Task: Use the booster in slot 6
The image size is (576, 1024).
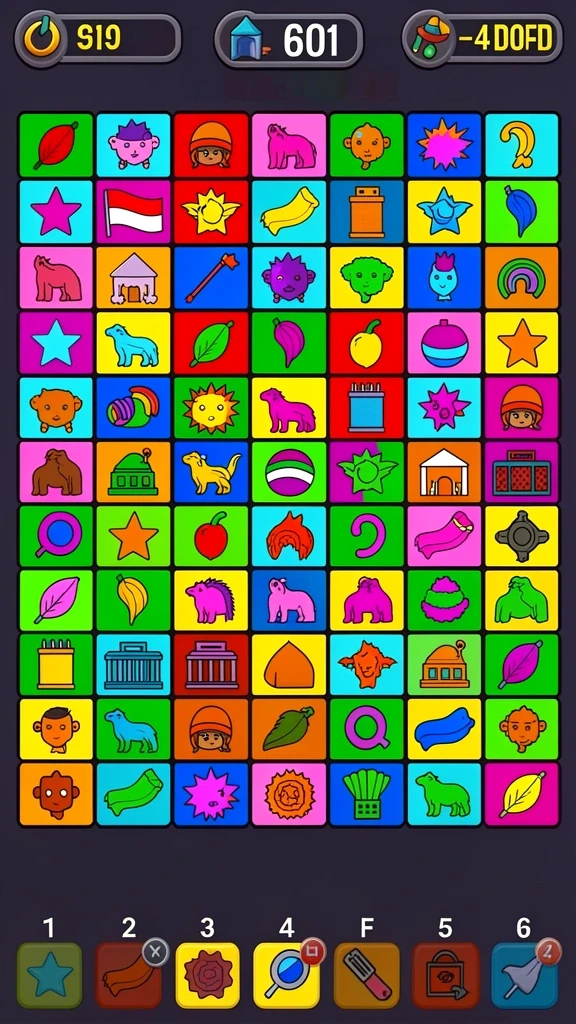Action: (x=524, y=975)
